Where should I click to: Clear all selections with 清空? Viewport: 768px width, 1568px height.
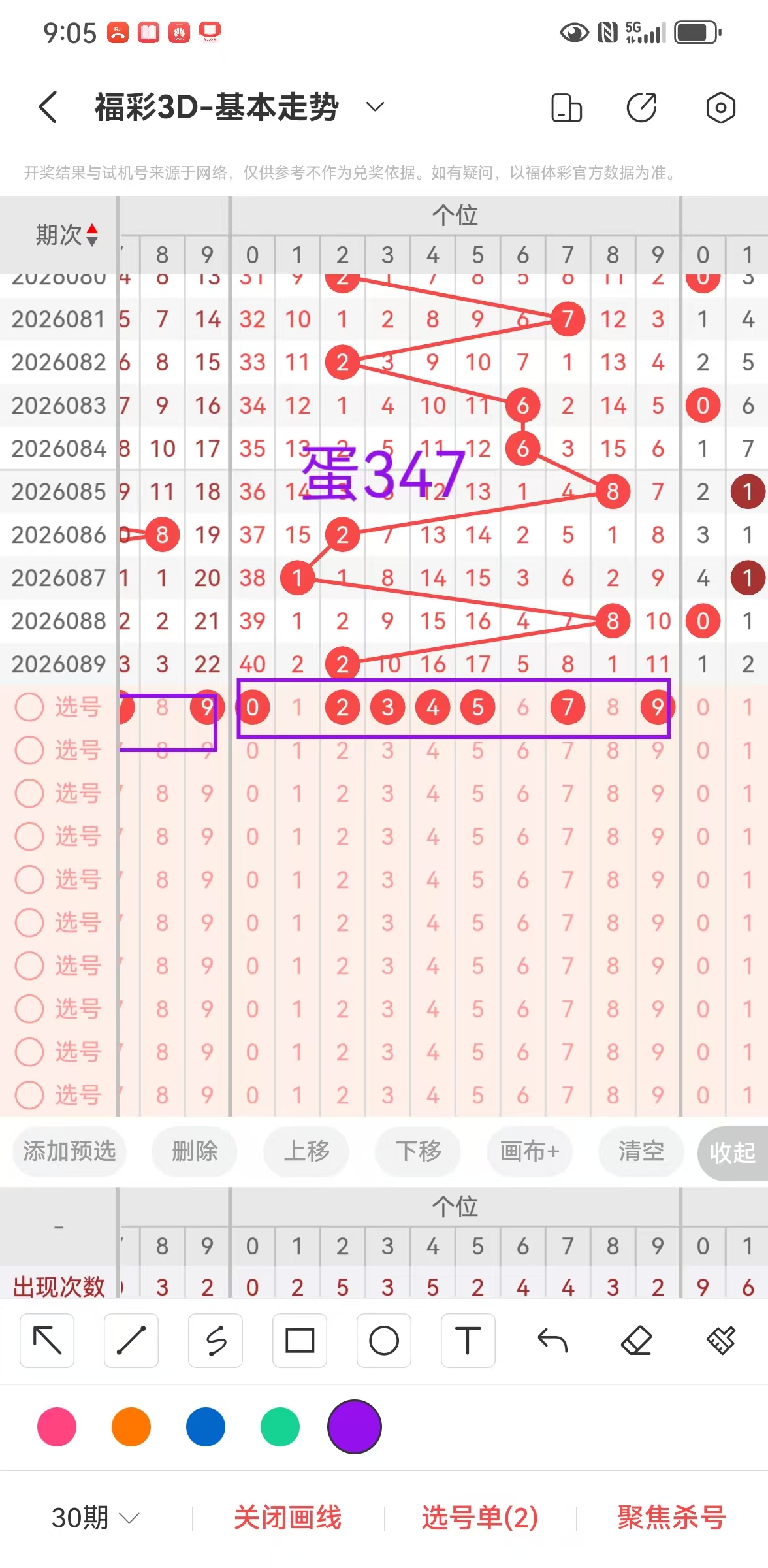point(641,1151)
